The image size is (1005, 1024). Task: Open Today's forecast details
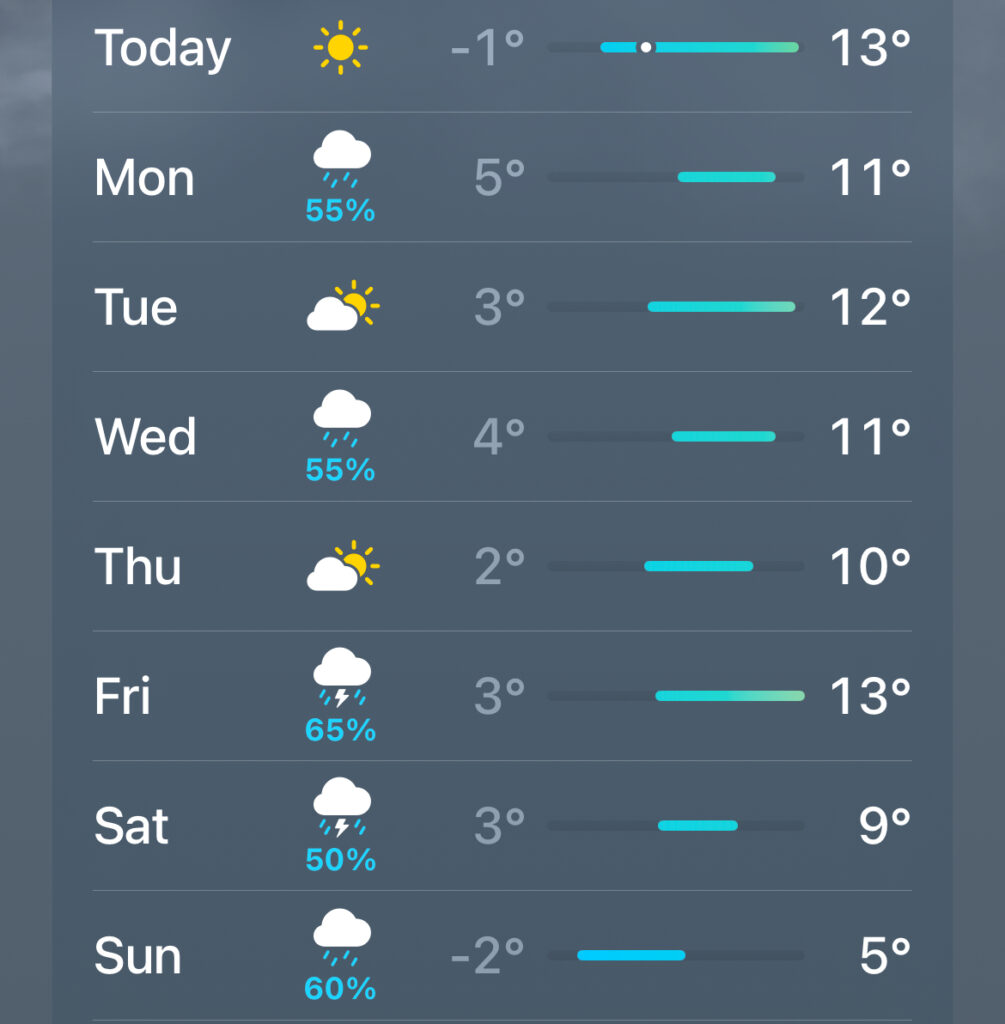tap(163, 48)
